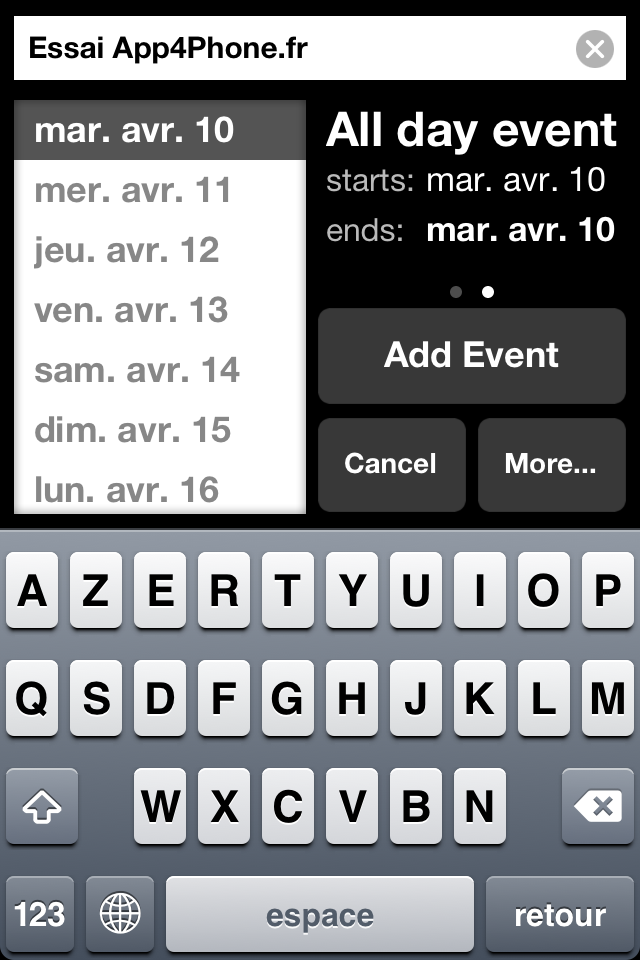Pick ven. avr. 13 as the date
This screenshot has width=640, height=960.
(160, 310)
